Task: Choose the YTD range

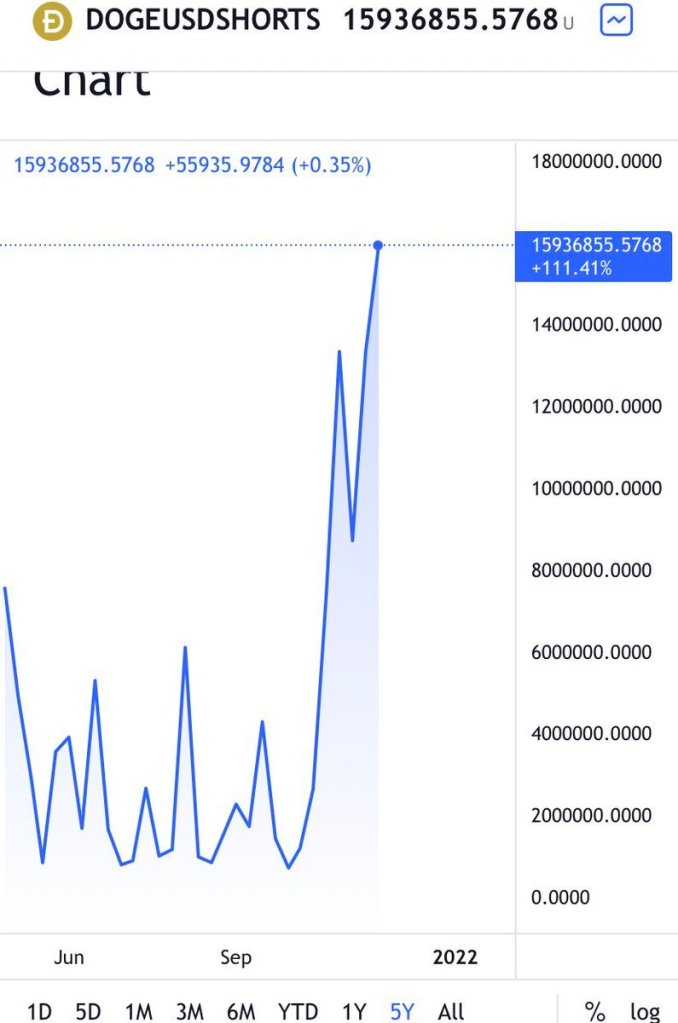Action: coord(298,1011)
